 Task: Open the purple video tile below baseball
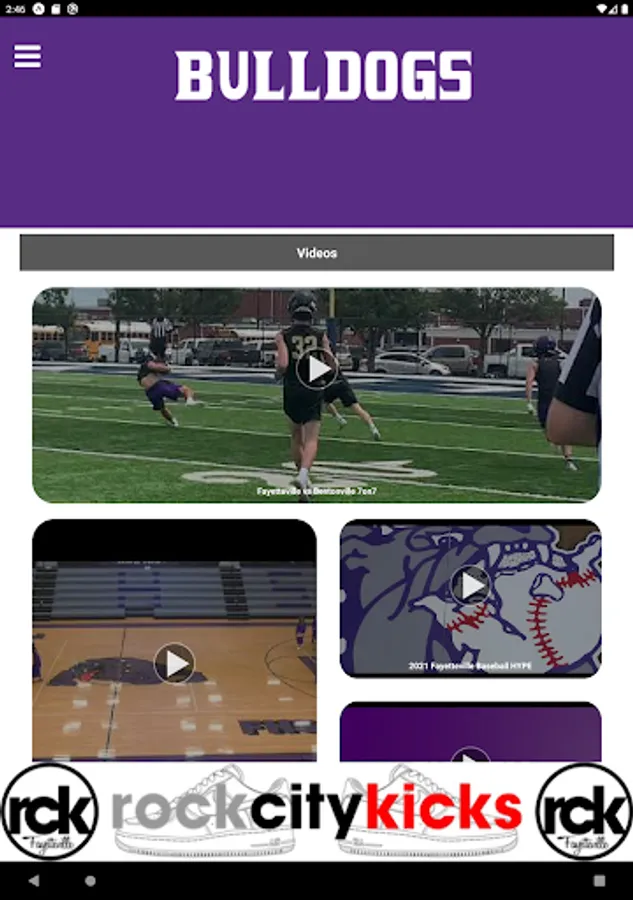click(471, 732)
